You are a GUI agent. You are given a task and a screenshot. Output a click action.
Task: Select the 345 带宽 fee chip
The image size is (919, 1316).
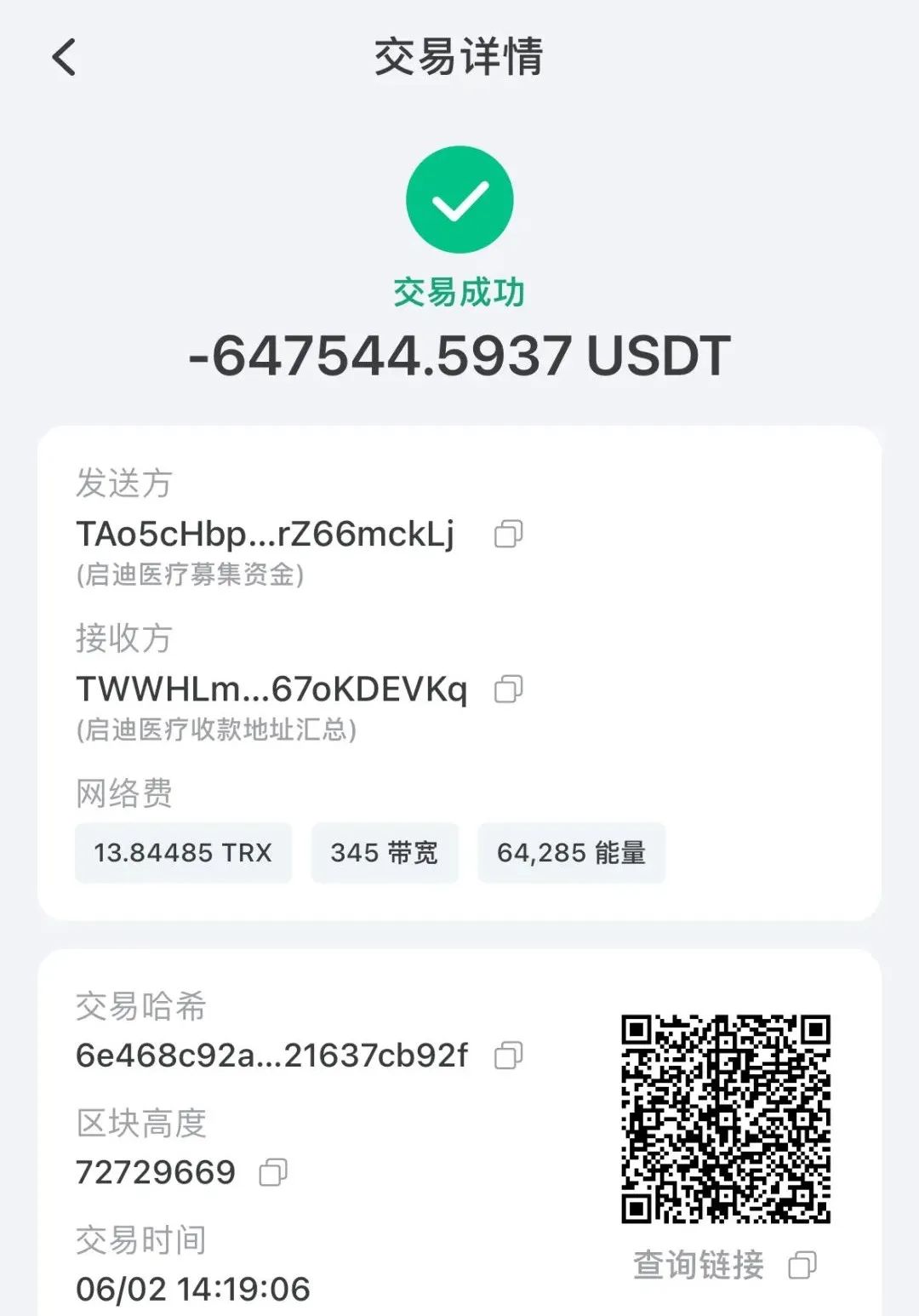(x=385, y=853)
